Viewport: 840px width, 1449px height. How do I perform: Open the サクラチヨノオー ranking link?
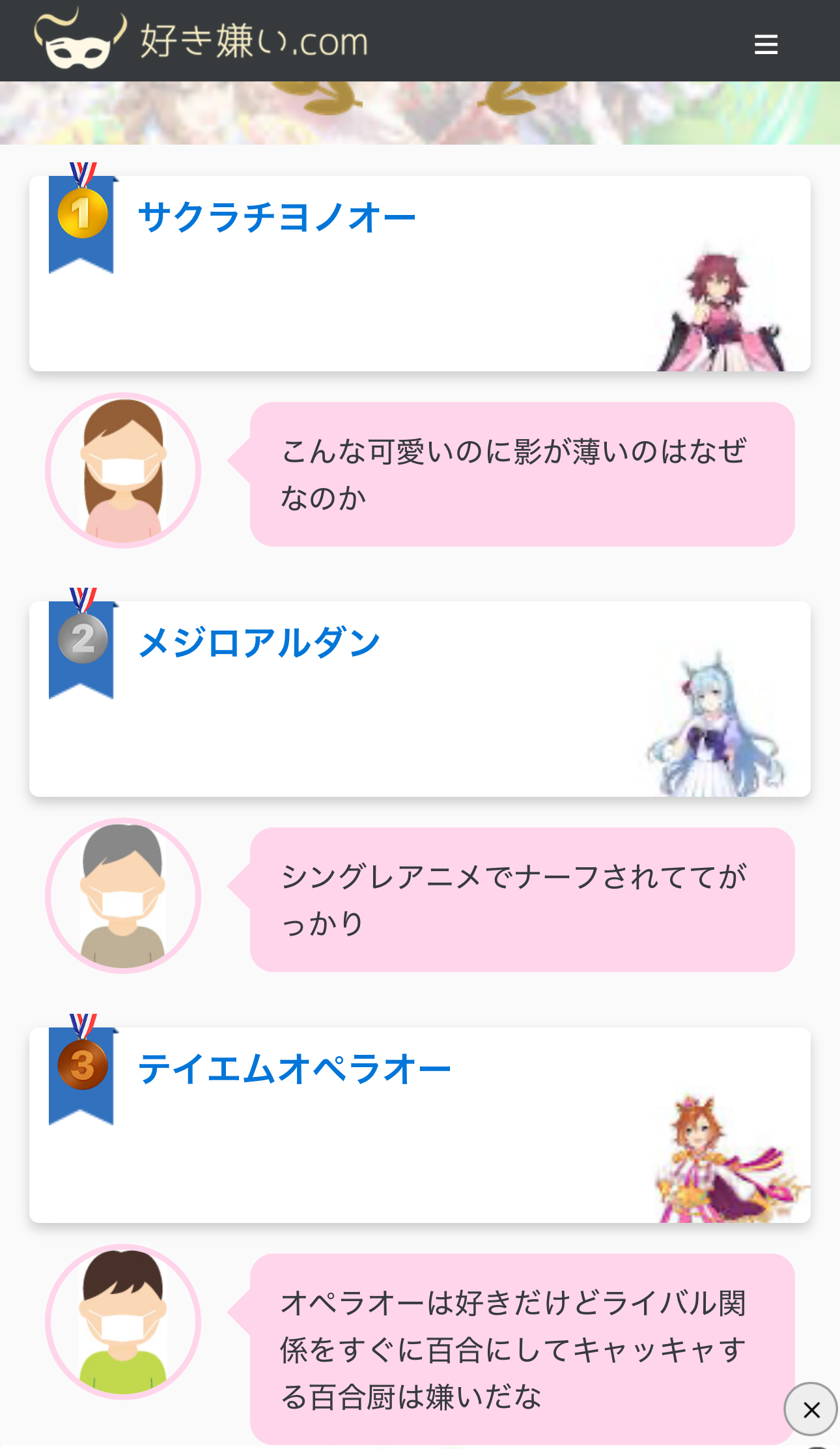[x=277, y=218]
